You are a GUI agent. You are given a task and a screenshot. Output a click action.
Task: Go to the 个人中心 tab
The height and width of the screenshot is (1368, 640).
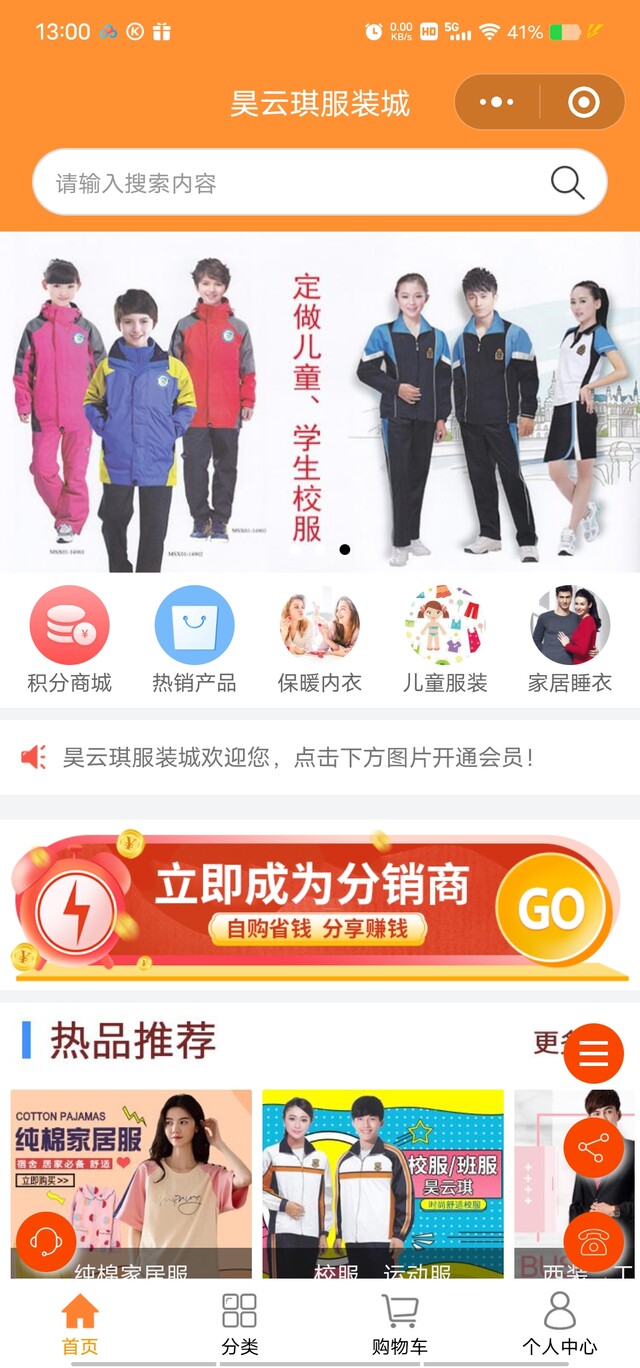[560, 1322]
